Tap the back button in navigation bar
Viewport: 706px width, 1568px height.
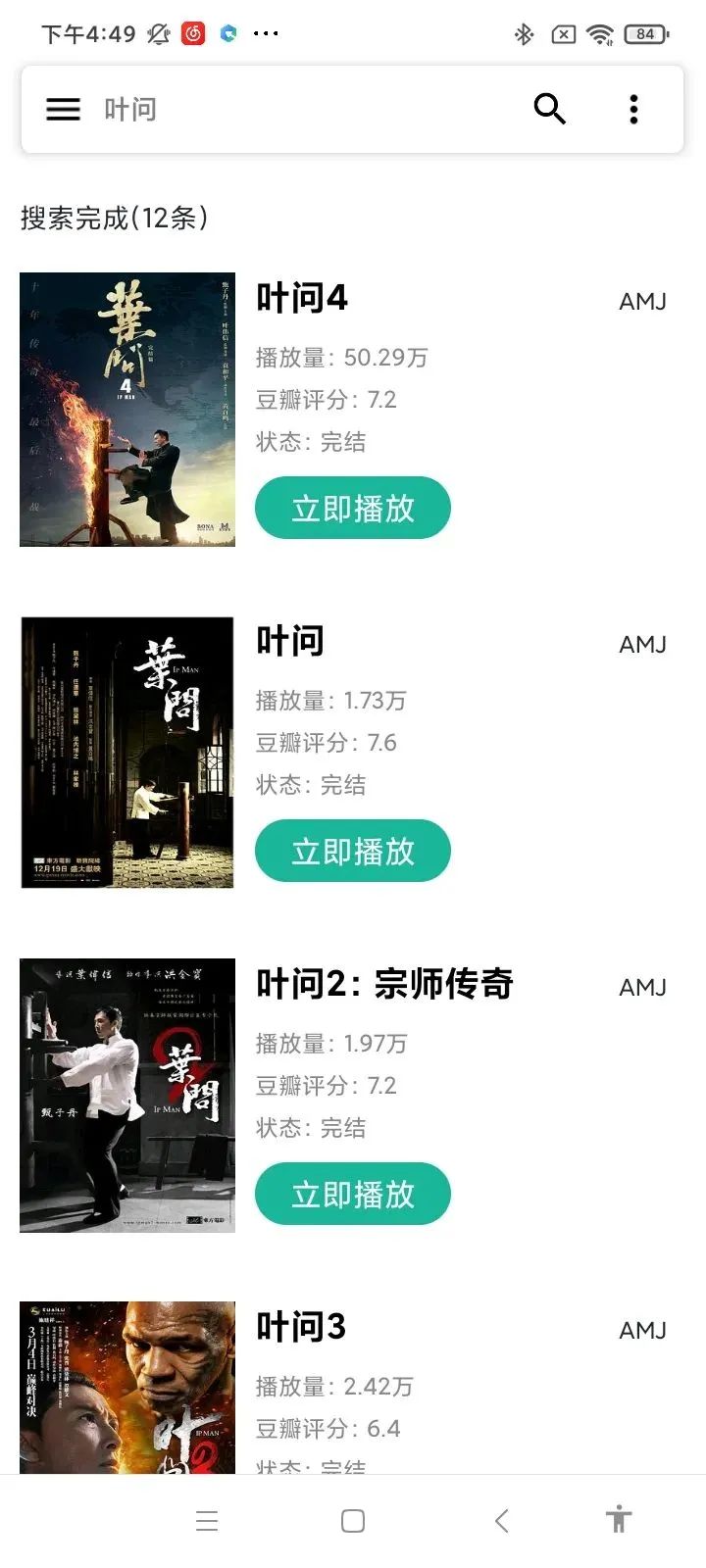(501, 1520)
